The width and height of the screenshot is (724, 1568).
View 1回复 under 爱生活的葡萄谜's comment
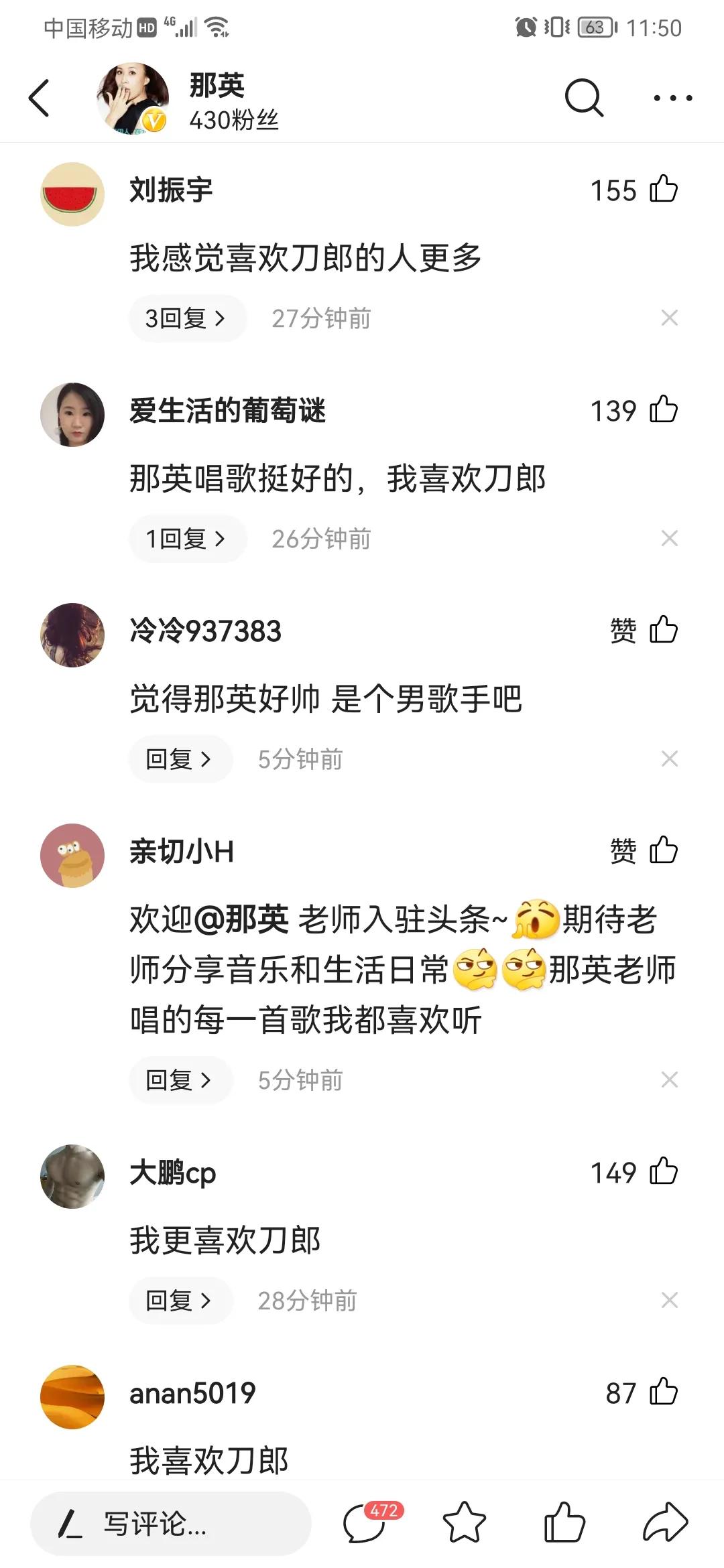187,539
